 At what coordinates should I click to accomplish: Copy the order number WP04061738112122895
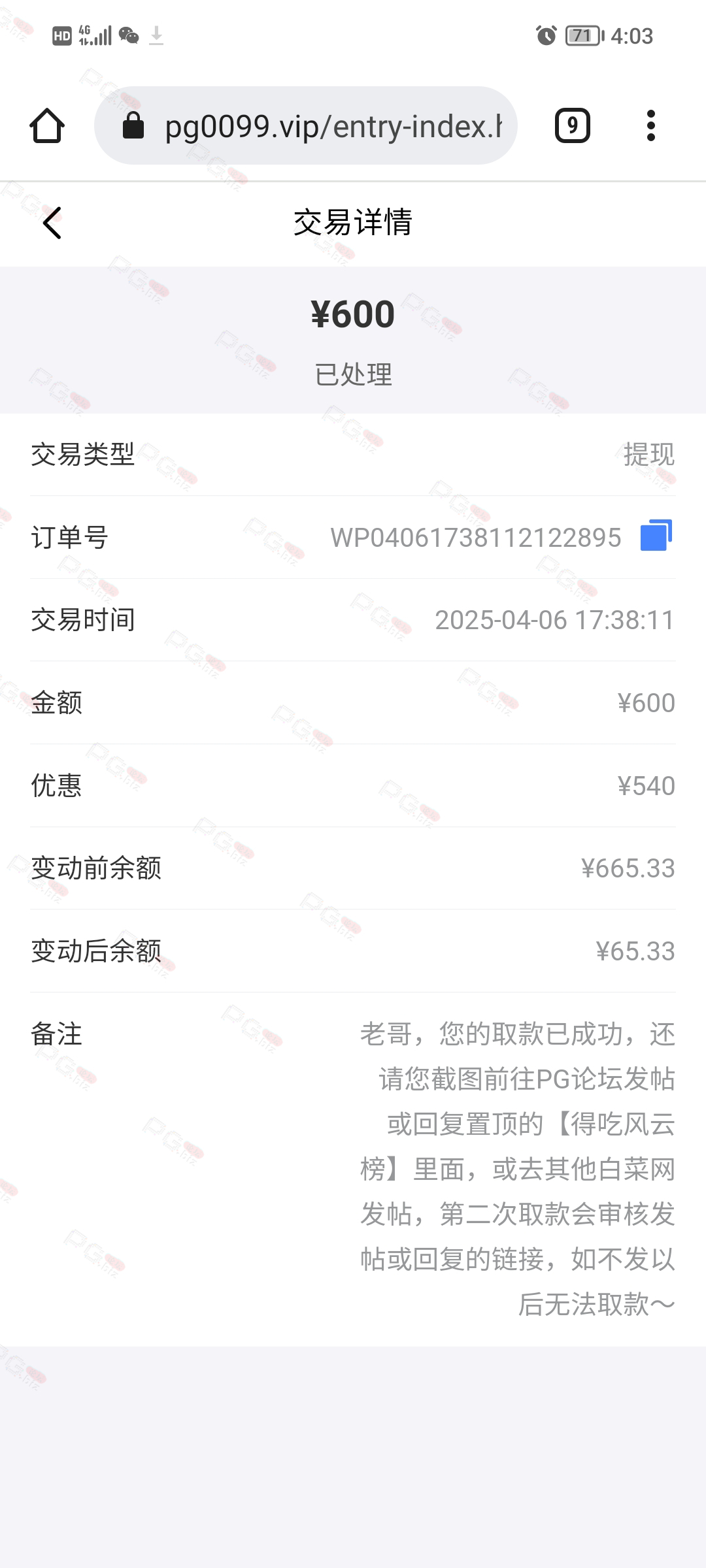(656, 536)
